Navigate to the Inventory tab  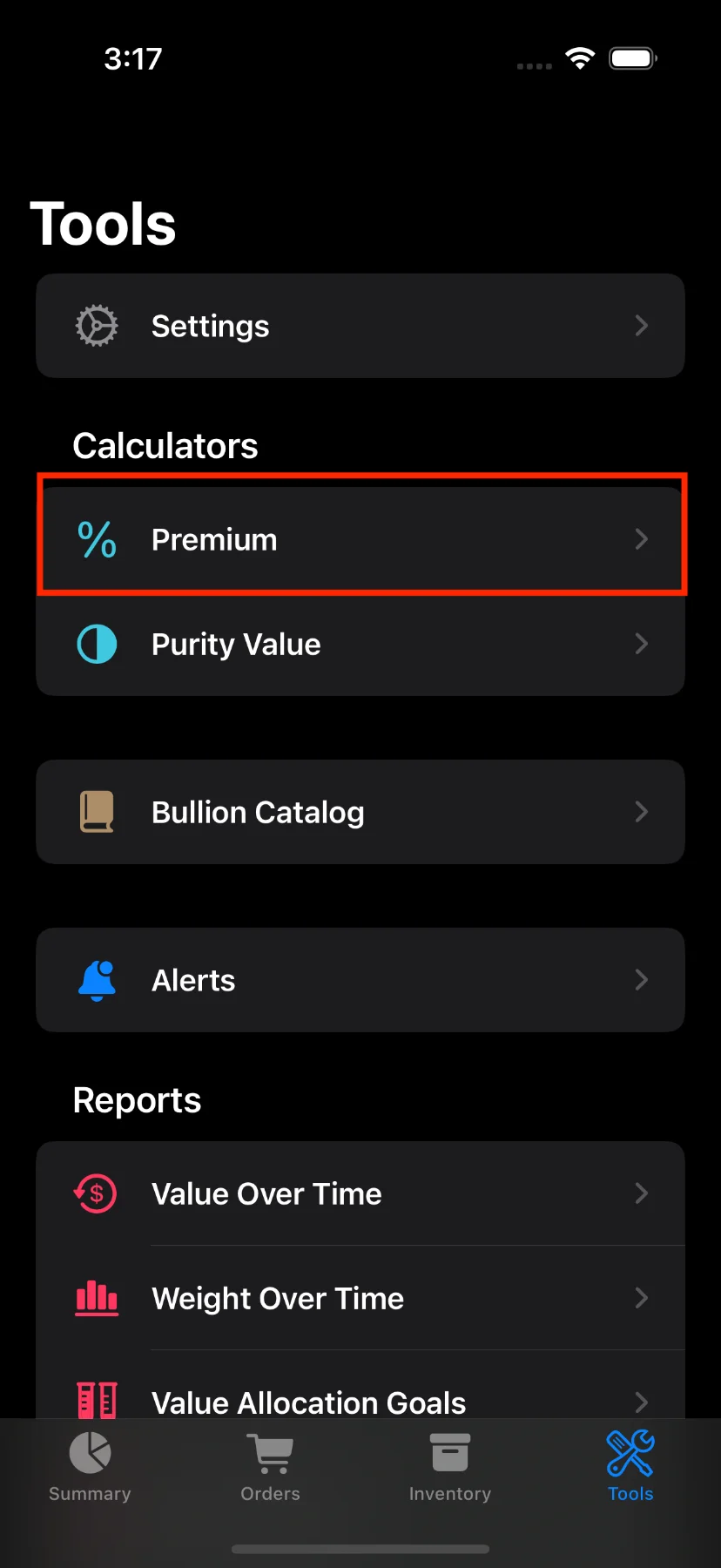pyautogui.click(x=450, y=1466)
